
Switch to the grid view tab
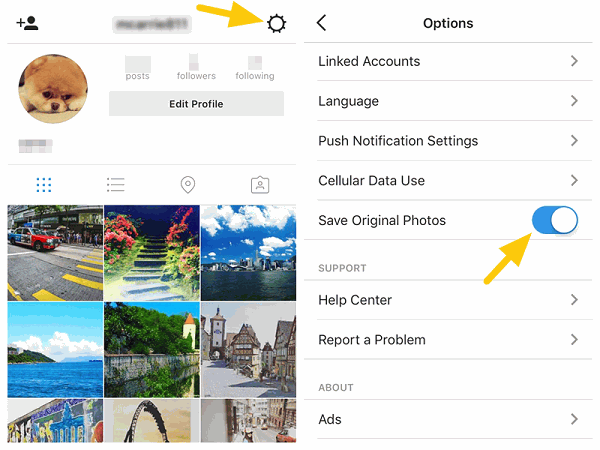tap(44, 185)
